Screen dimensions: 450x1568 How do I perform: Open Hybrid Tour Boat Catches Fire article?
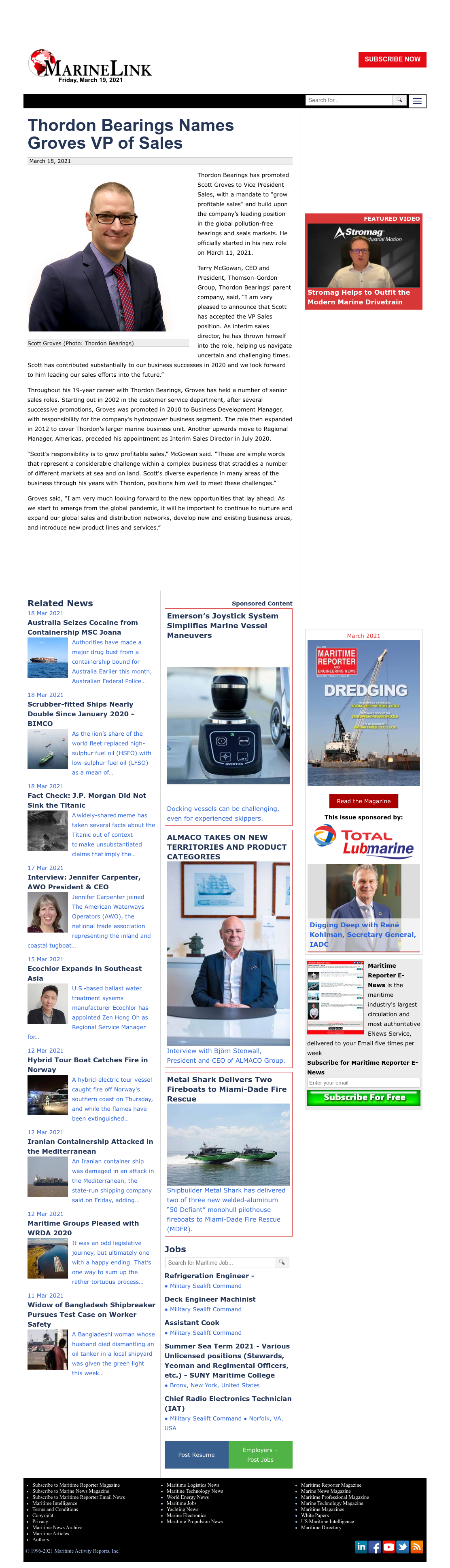click(87, 1065)
